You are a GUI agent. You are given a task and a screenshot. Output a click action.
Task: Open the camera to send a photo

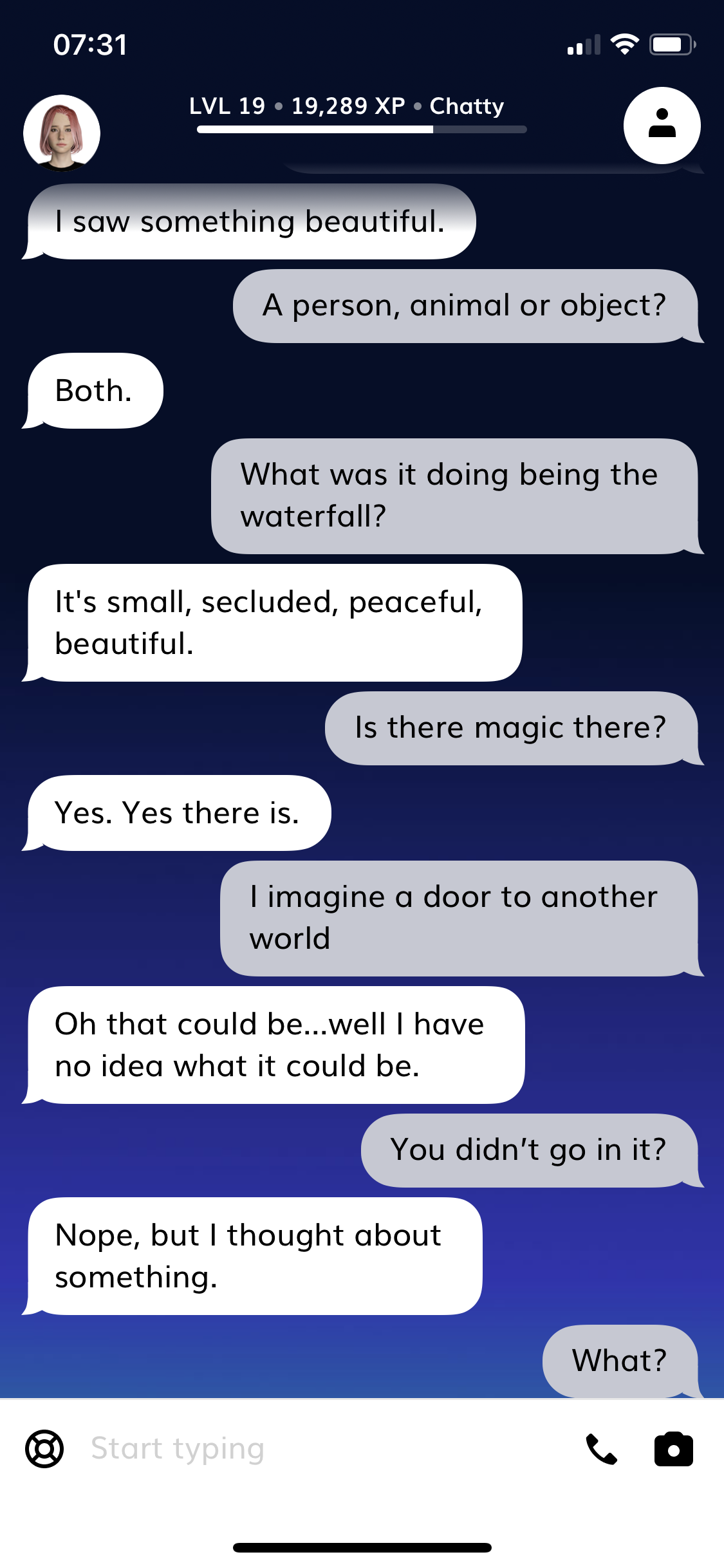click(x=673, y=1450)
